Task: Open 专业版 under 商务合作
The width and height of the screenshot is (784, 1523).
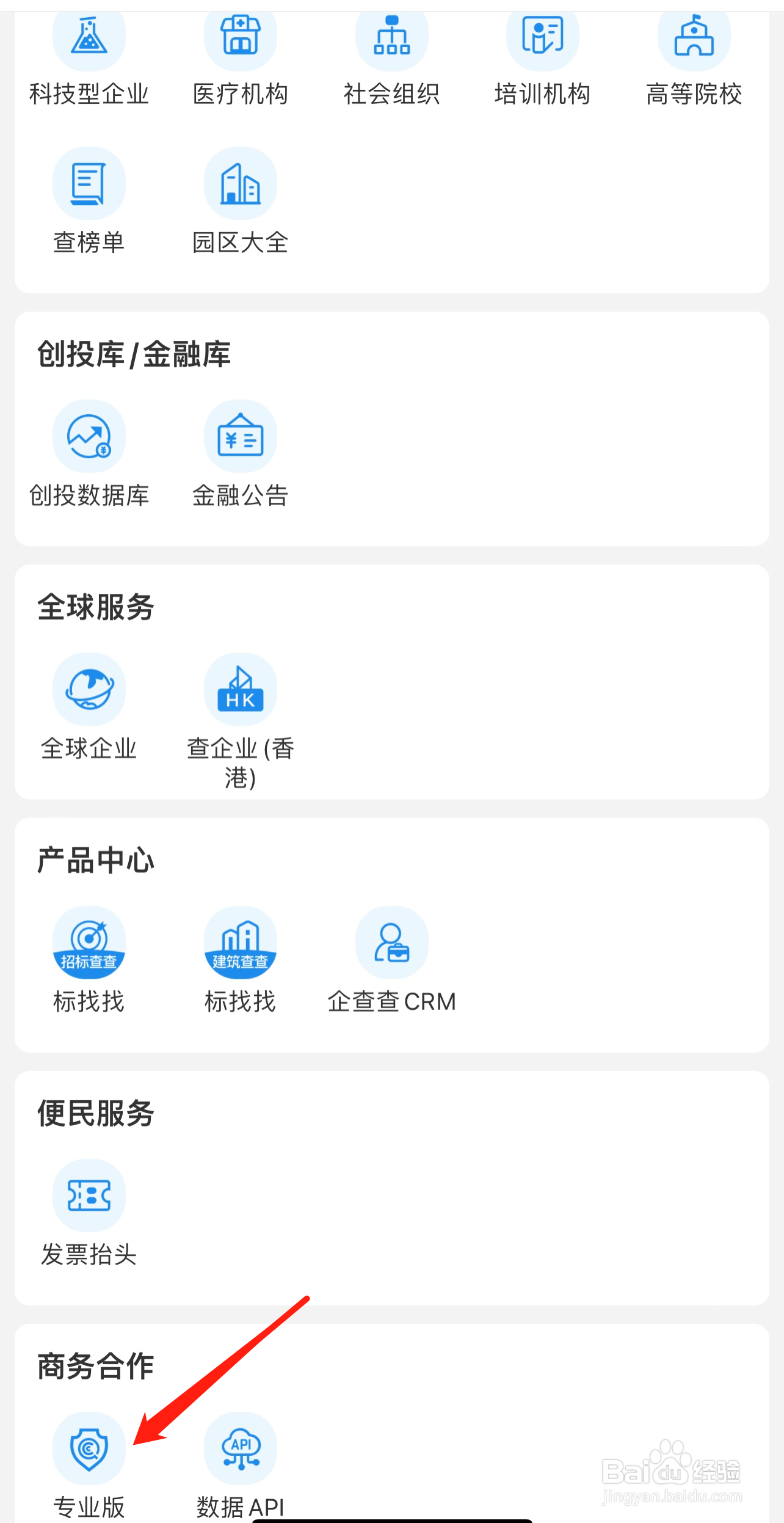Action: point(89,1466)
